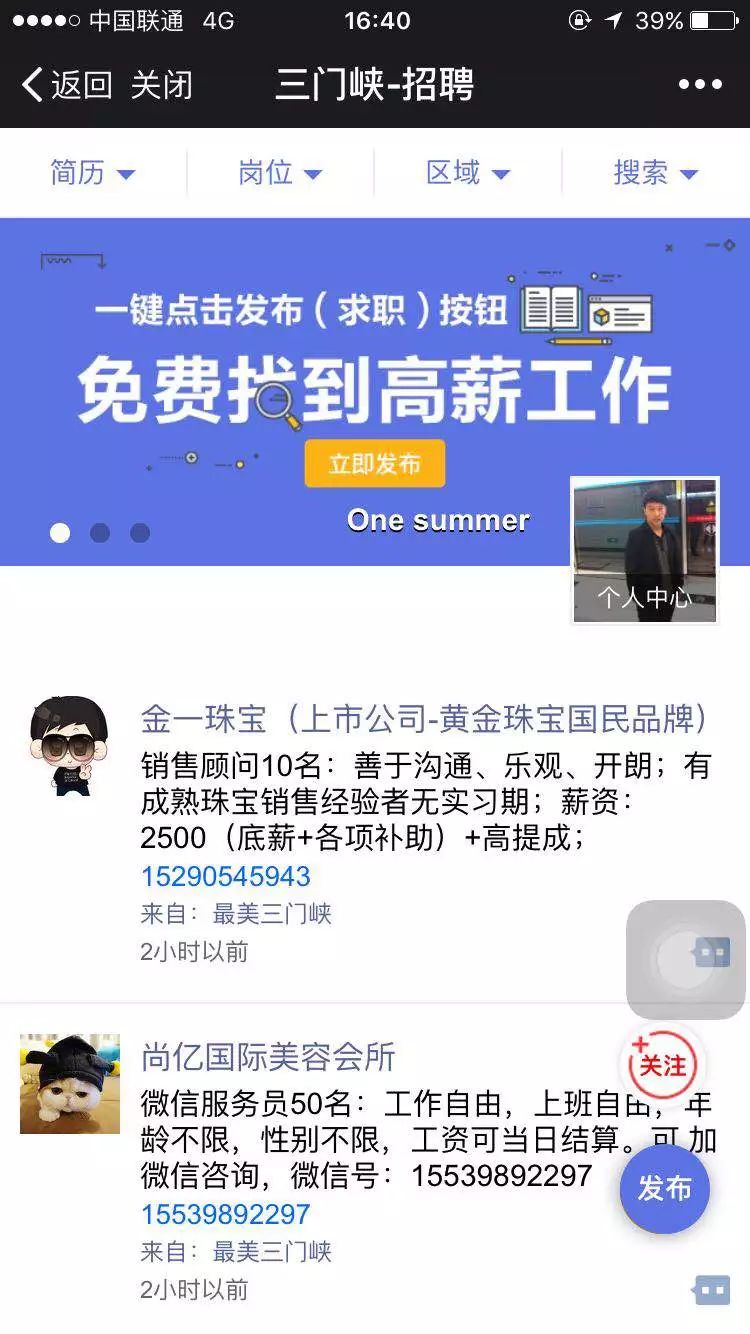Open comment icon on 尚亿国际美容会所 post
This screenshot has height=1334, width=750.
(x=711, y=1290)
